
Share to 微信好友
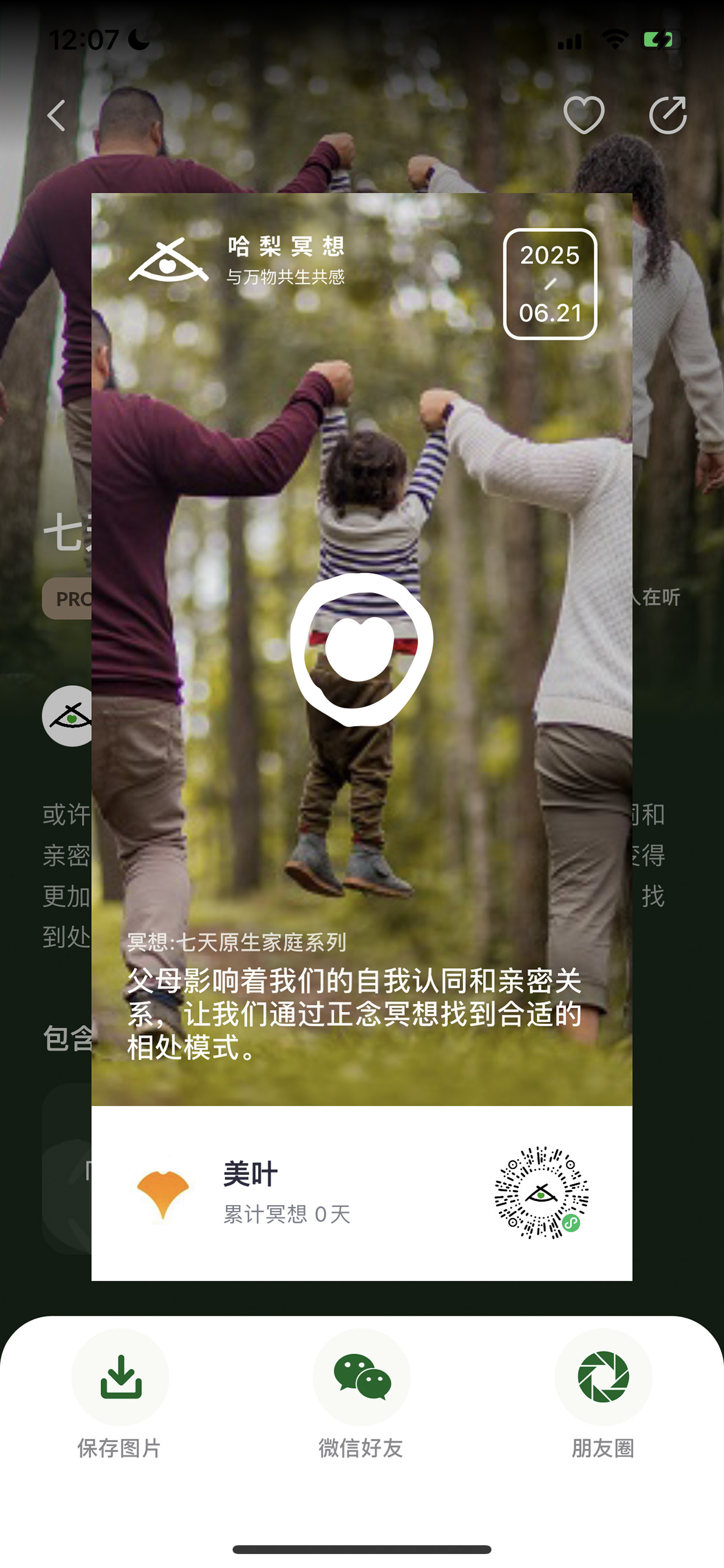pyautogui.click(x=361, y=1395)
